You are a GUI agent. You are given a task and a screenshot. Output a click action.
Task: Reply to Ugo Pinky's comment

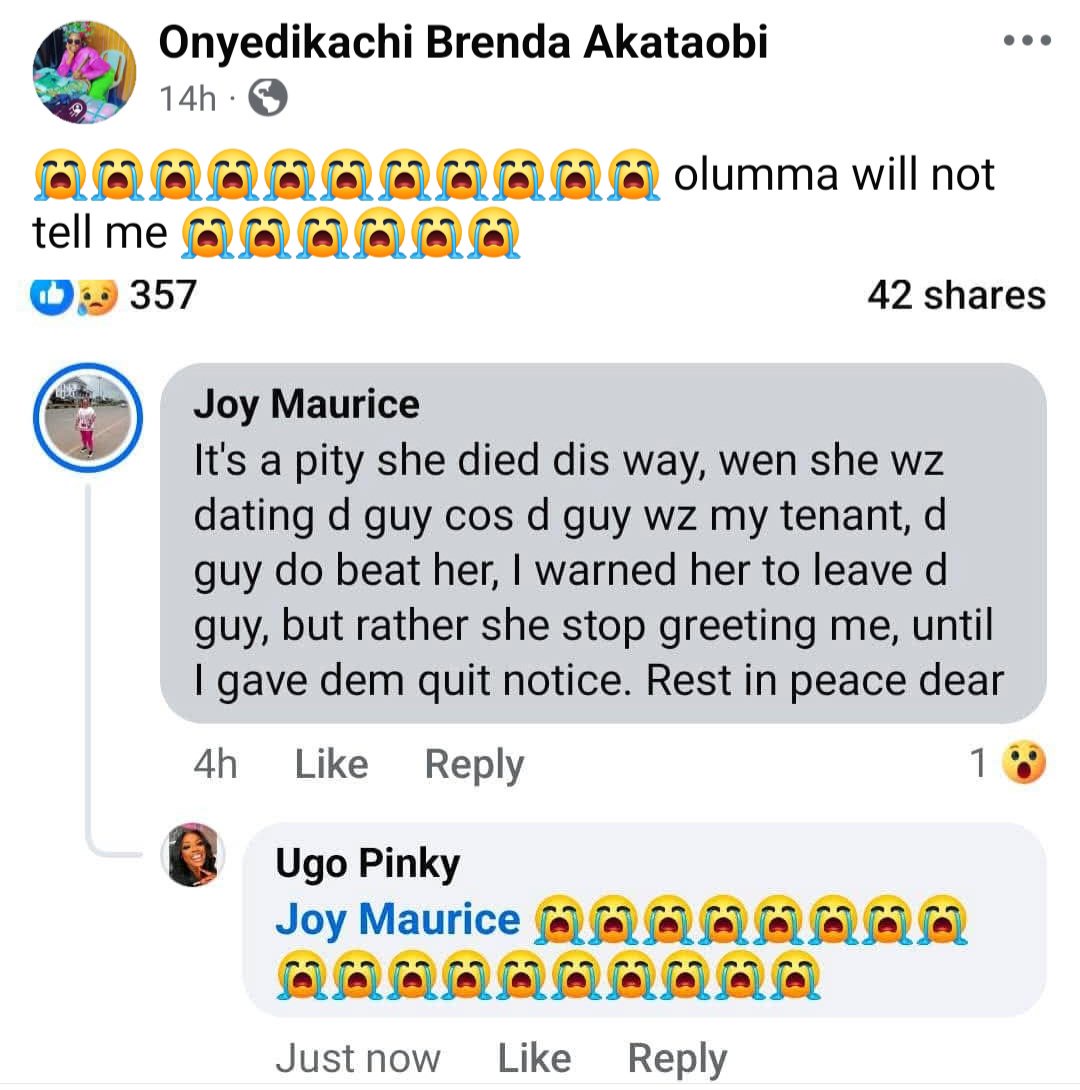click(676, 1056)
